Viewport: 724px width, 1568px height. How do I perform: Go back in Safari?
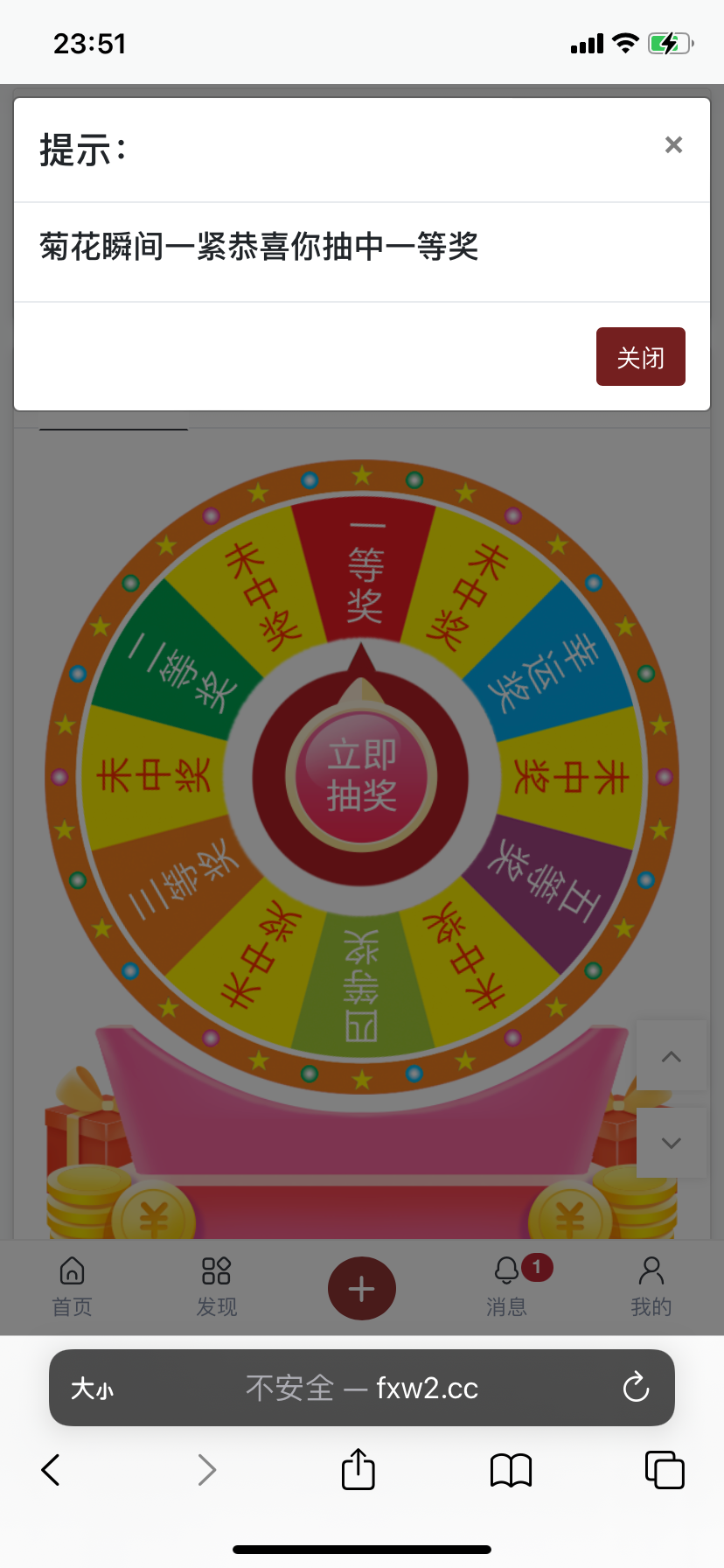(51, 1470)
